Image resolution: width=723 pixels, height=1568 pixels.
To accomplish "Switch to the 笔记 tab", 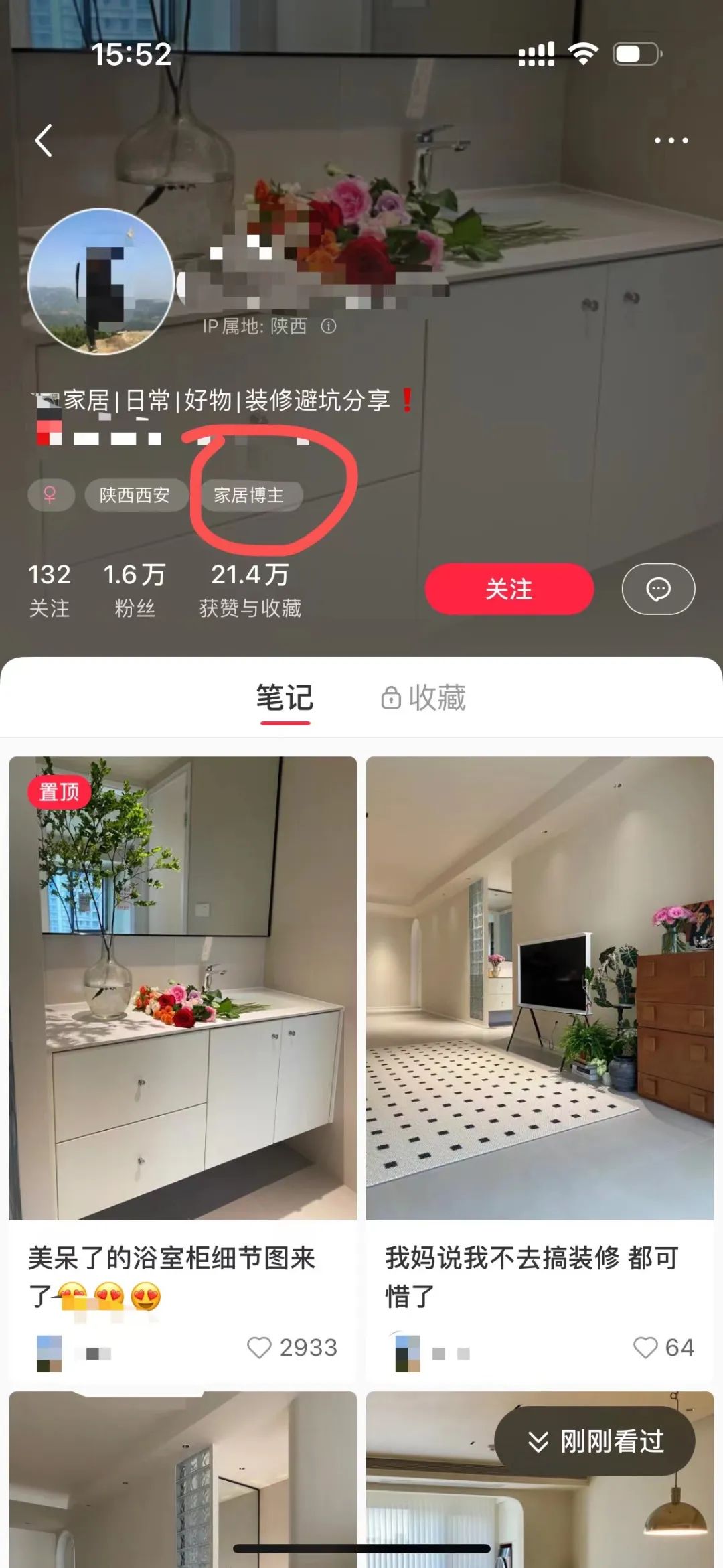I will [x=285, y=698].
